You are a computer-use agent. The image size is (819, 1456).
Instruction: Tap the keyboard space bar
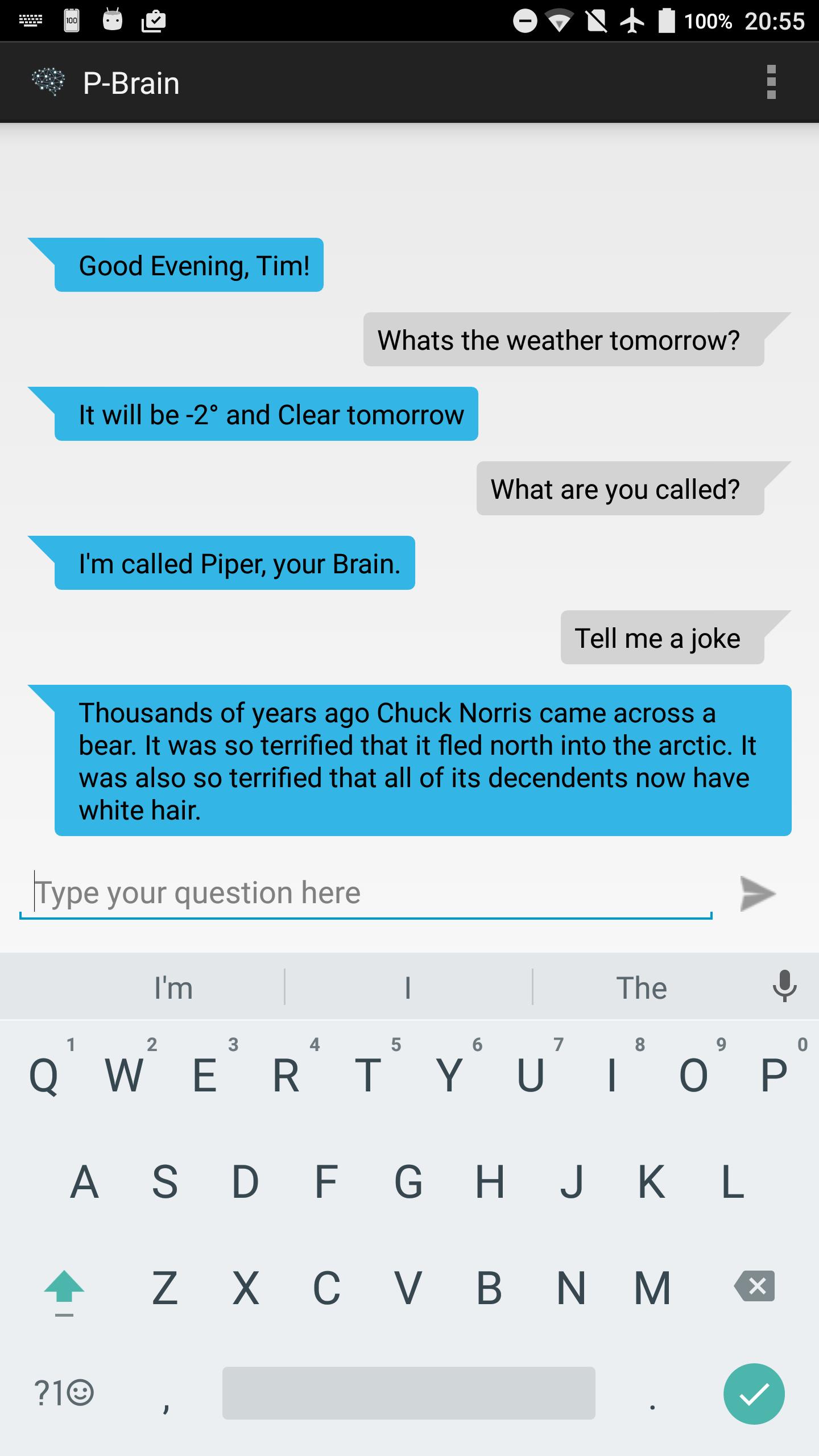(x=408, y=1393)
